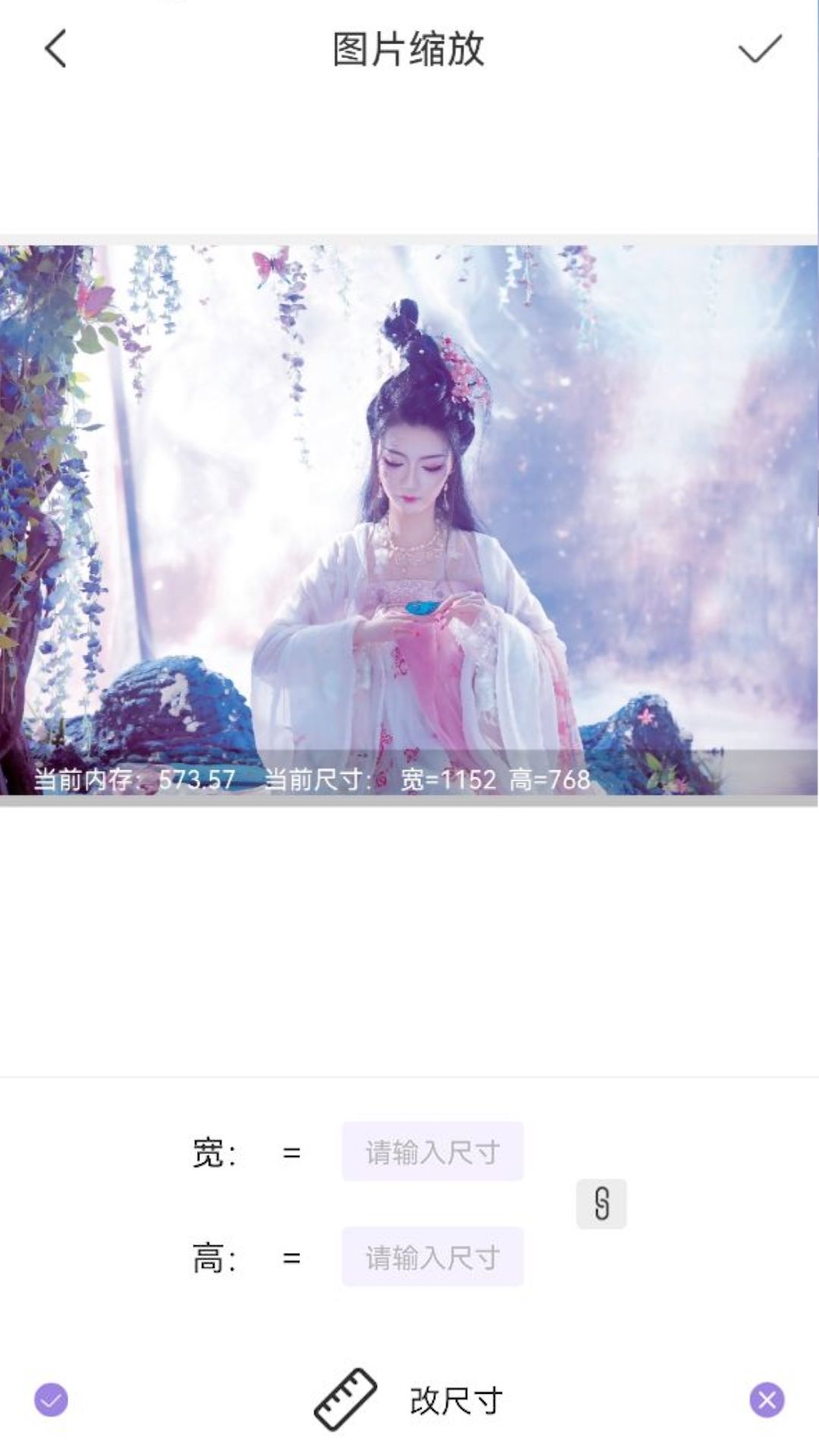Toggle the aspect-ratio link lock icon
This screenshot has width=819, height=1456.
pos(601,1203)
